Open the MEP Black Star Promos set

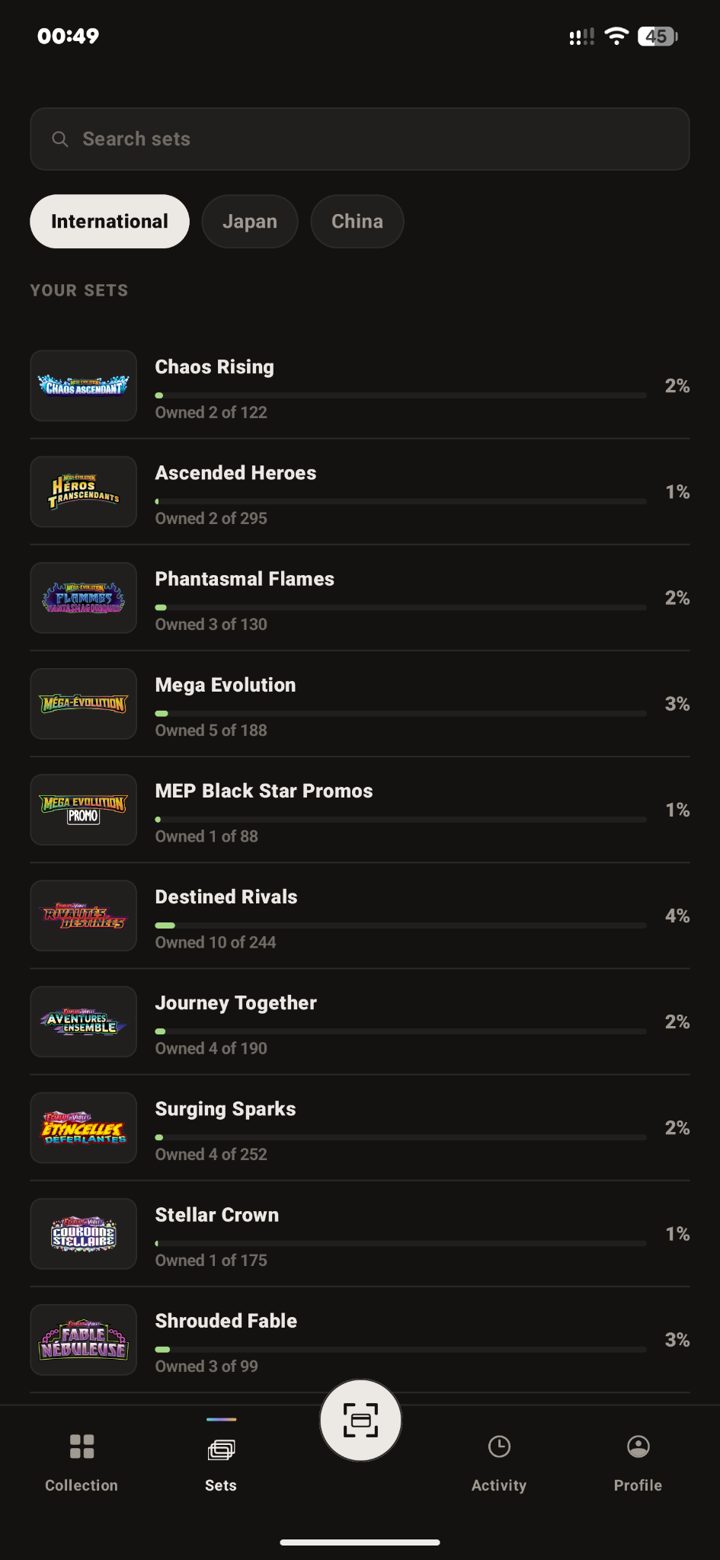360,810
